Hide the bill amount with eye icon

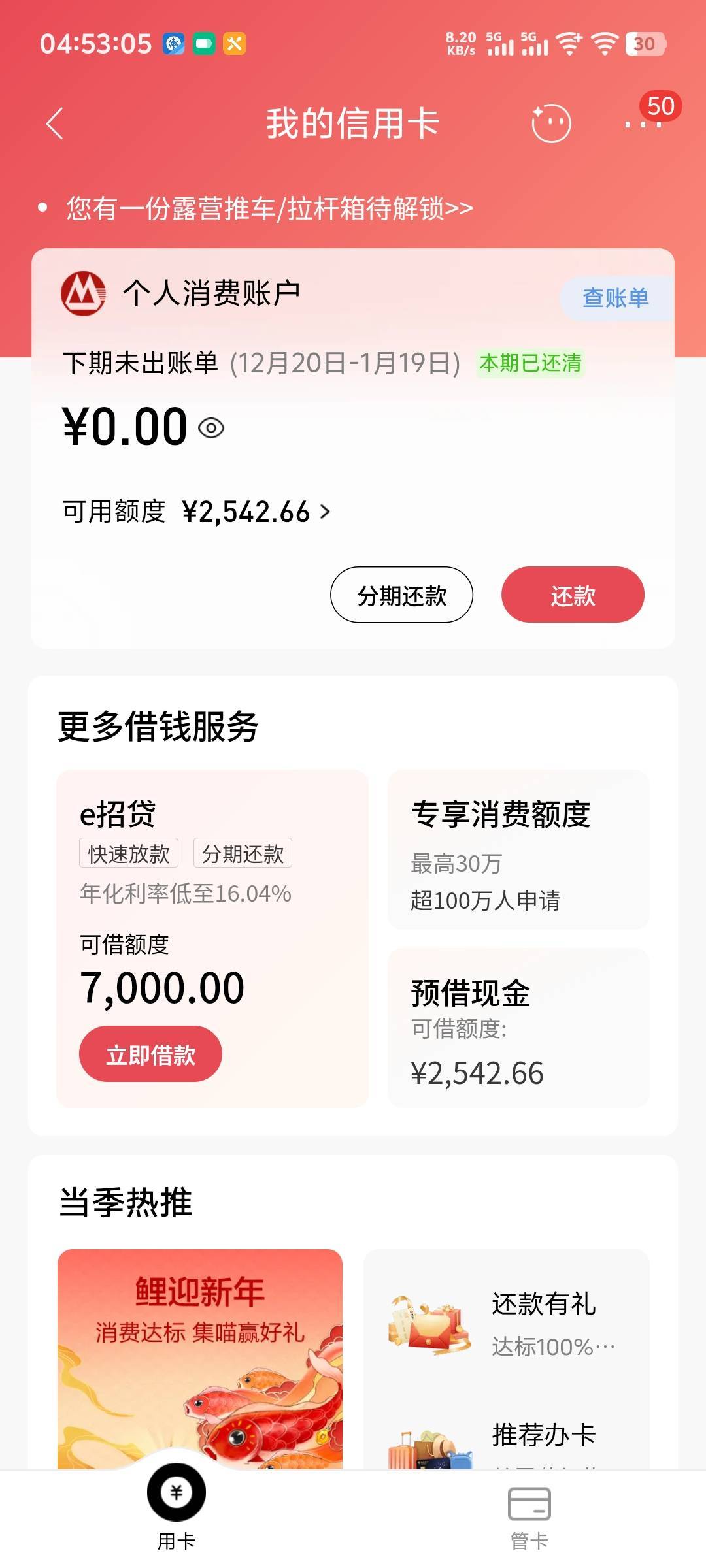(x=211, y=429)
